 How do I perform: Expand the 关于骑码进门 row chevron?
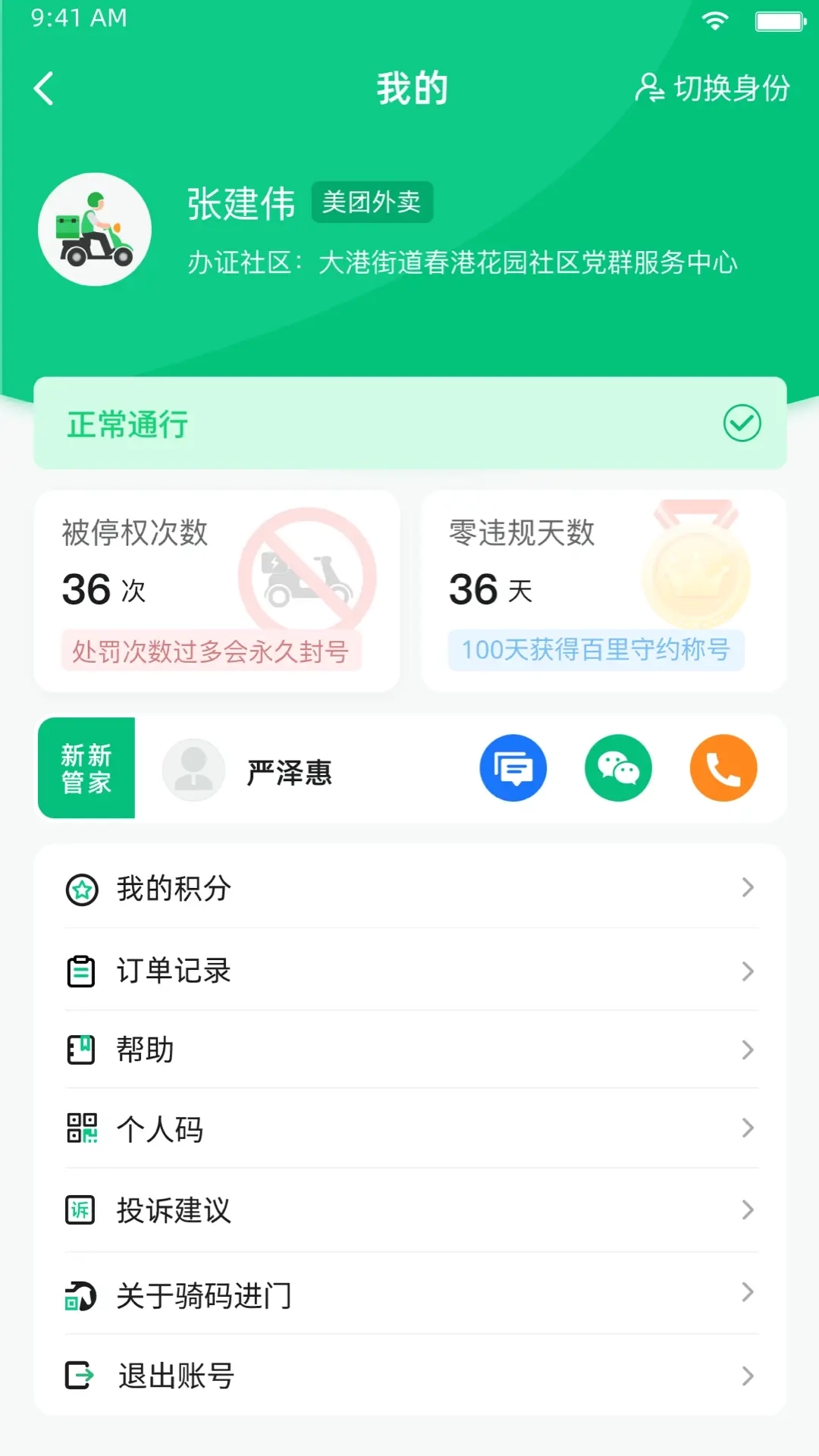pos(748,1293)
